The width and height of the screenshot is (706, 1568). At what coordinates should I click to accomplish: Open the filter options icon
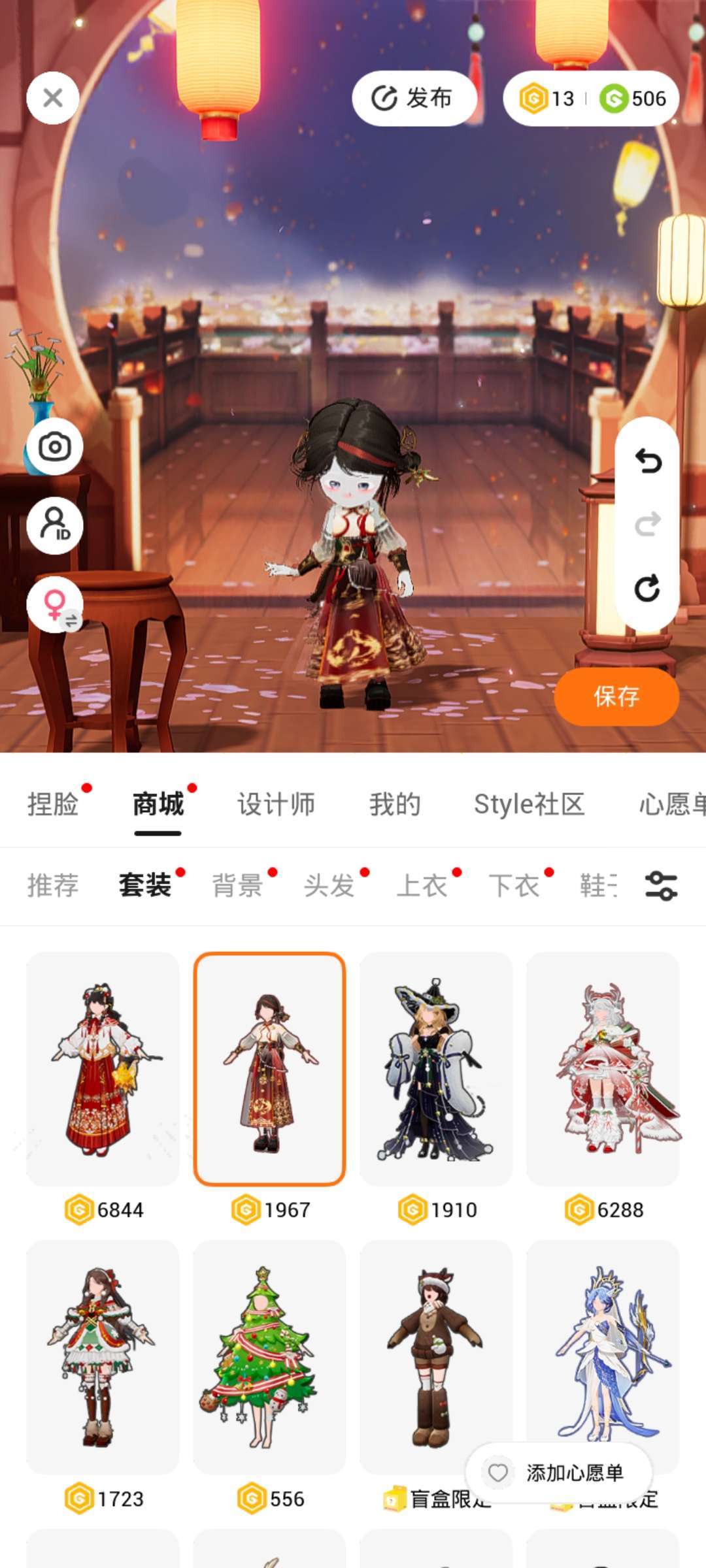tap(661, 886)
